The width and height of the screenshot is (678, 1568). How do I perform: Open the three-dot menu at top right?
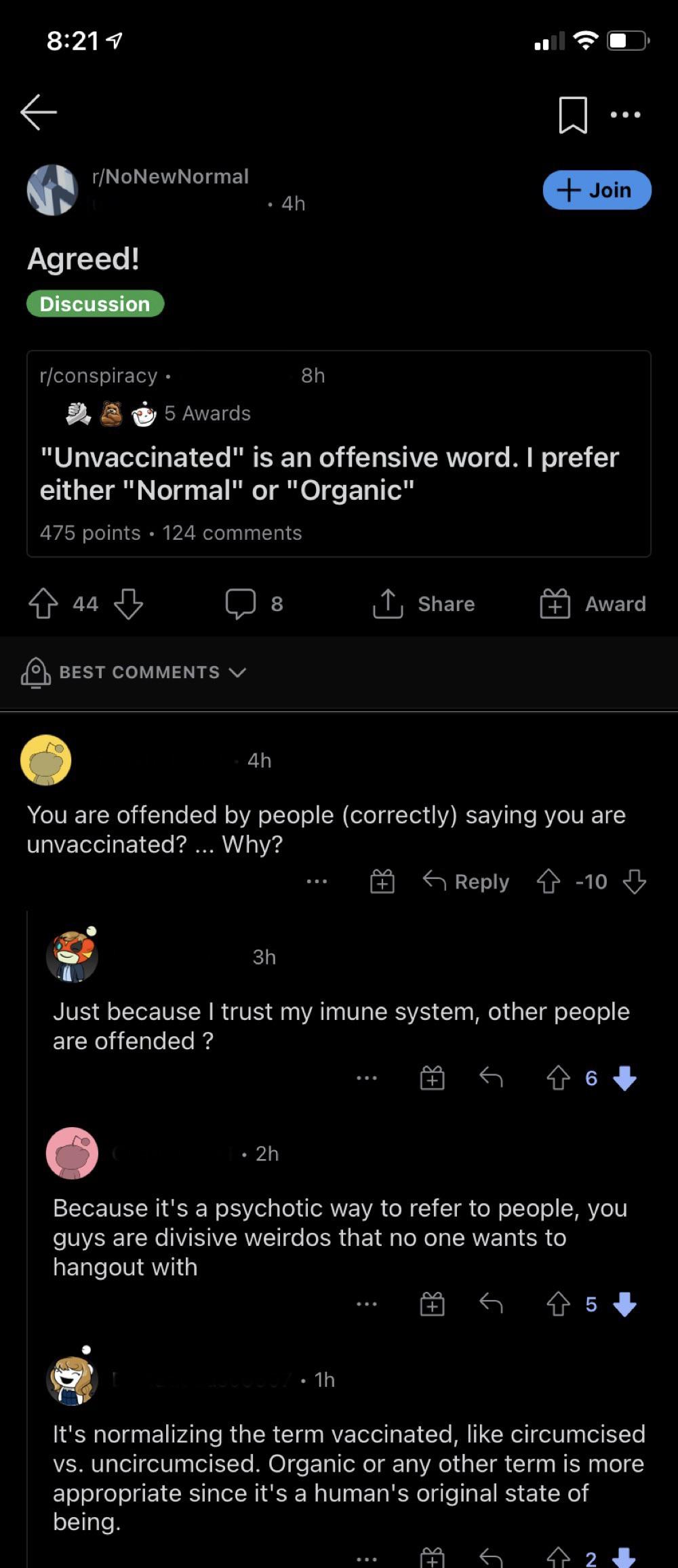point(624,114)
